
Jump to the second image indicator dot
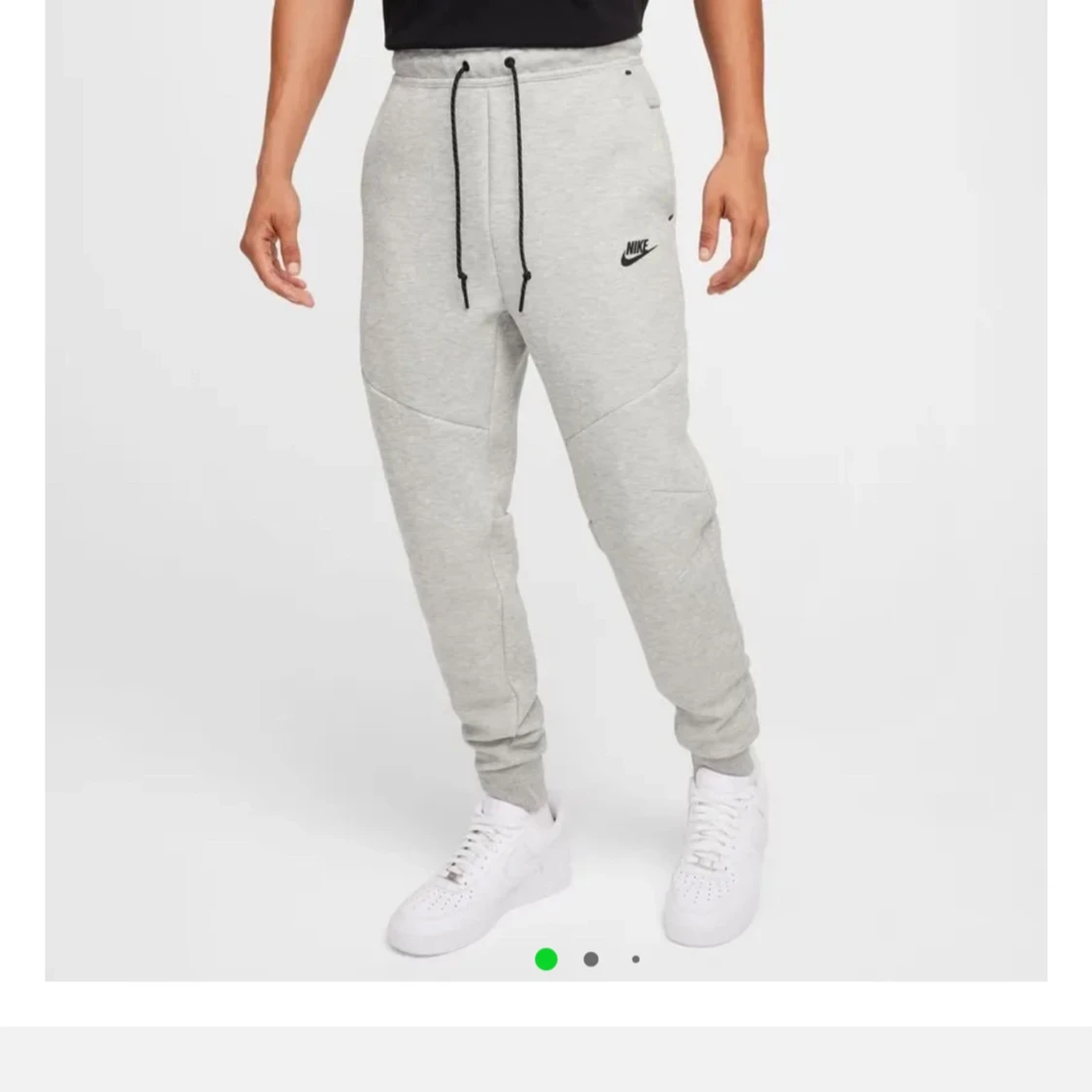pos(590,959)
